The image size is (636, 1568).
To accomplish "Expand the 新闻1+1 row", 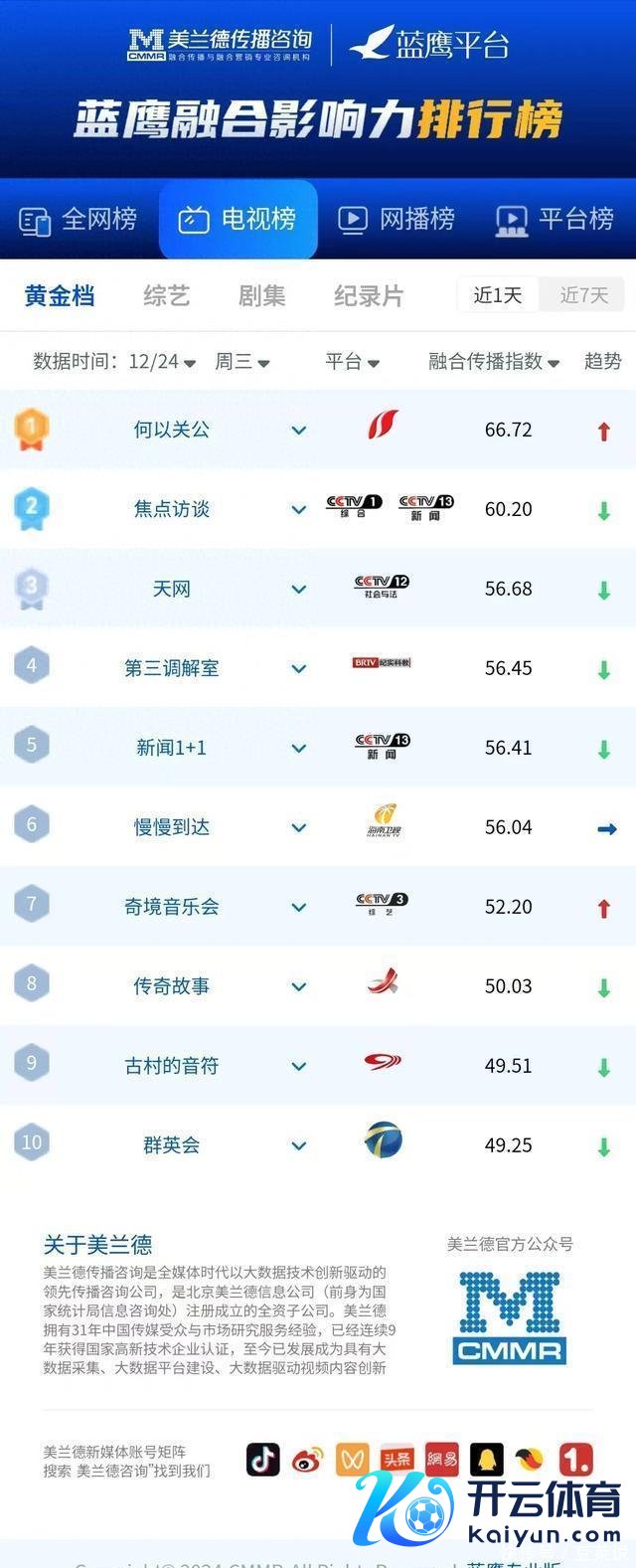I will (x=299, y=749).
